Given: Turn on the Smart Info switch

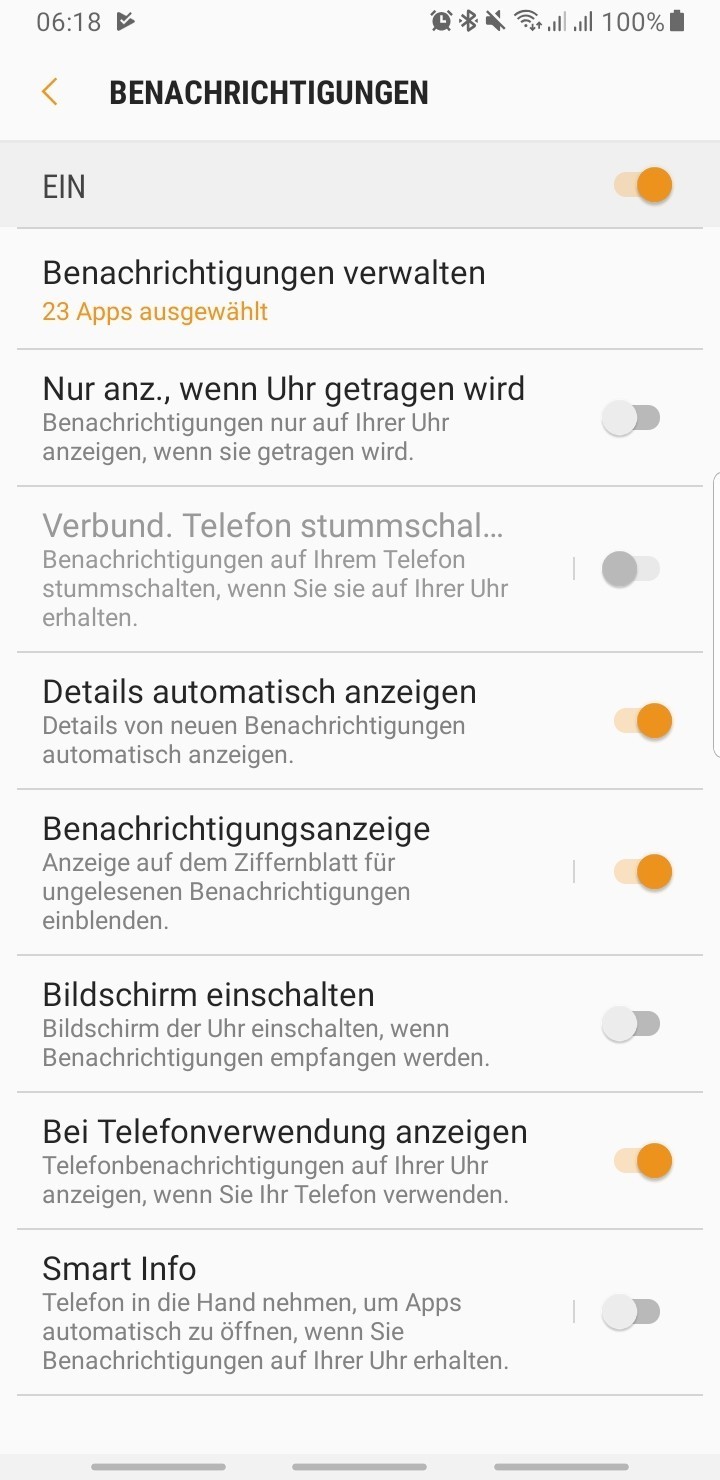Looking at the screenshot, I should 631,1312.
